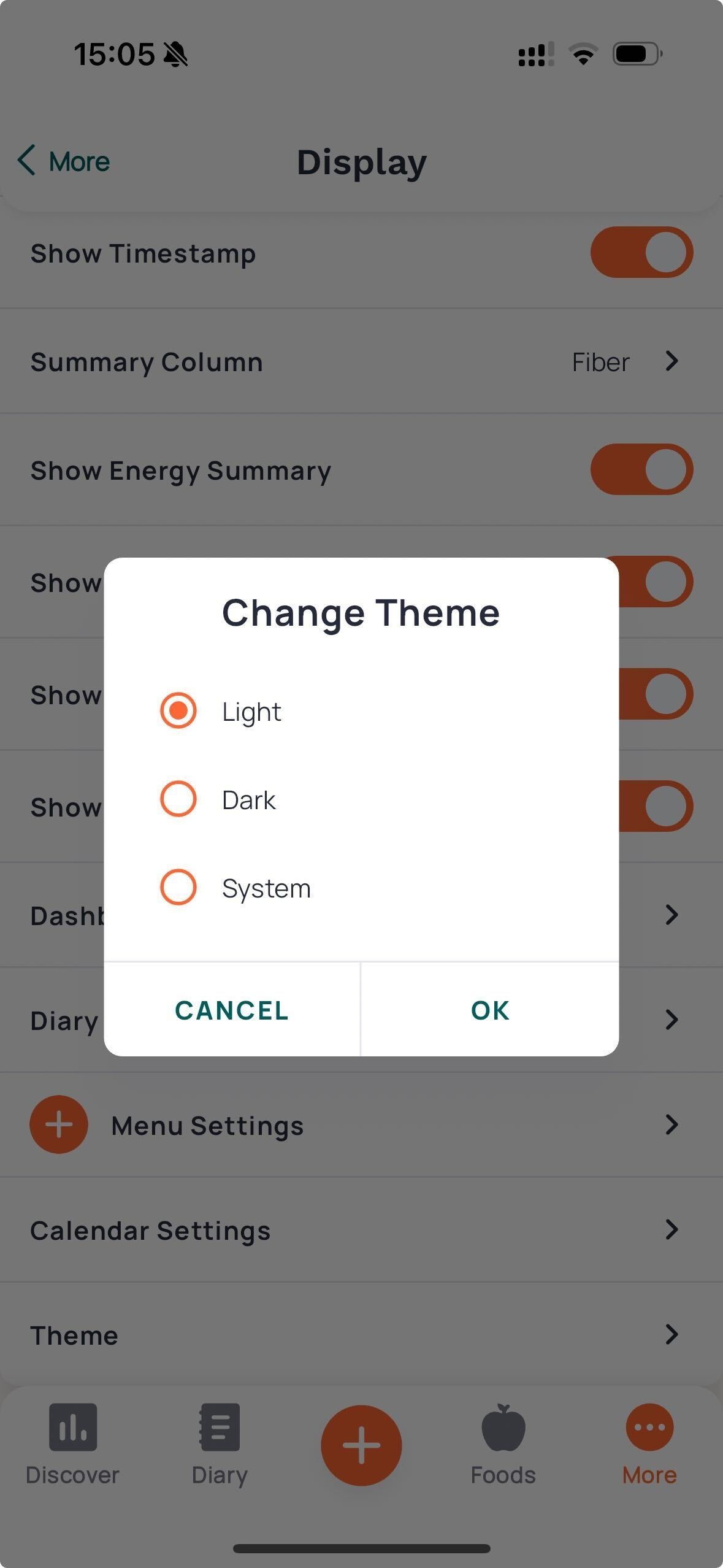This screenshot has width=723, height=1568.
Task: Cancel the Change Theme dialog
Action: pos(232,1010)
